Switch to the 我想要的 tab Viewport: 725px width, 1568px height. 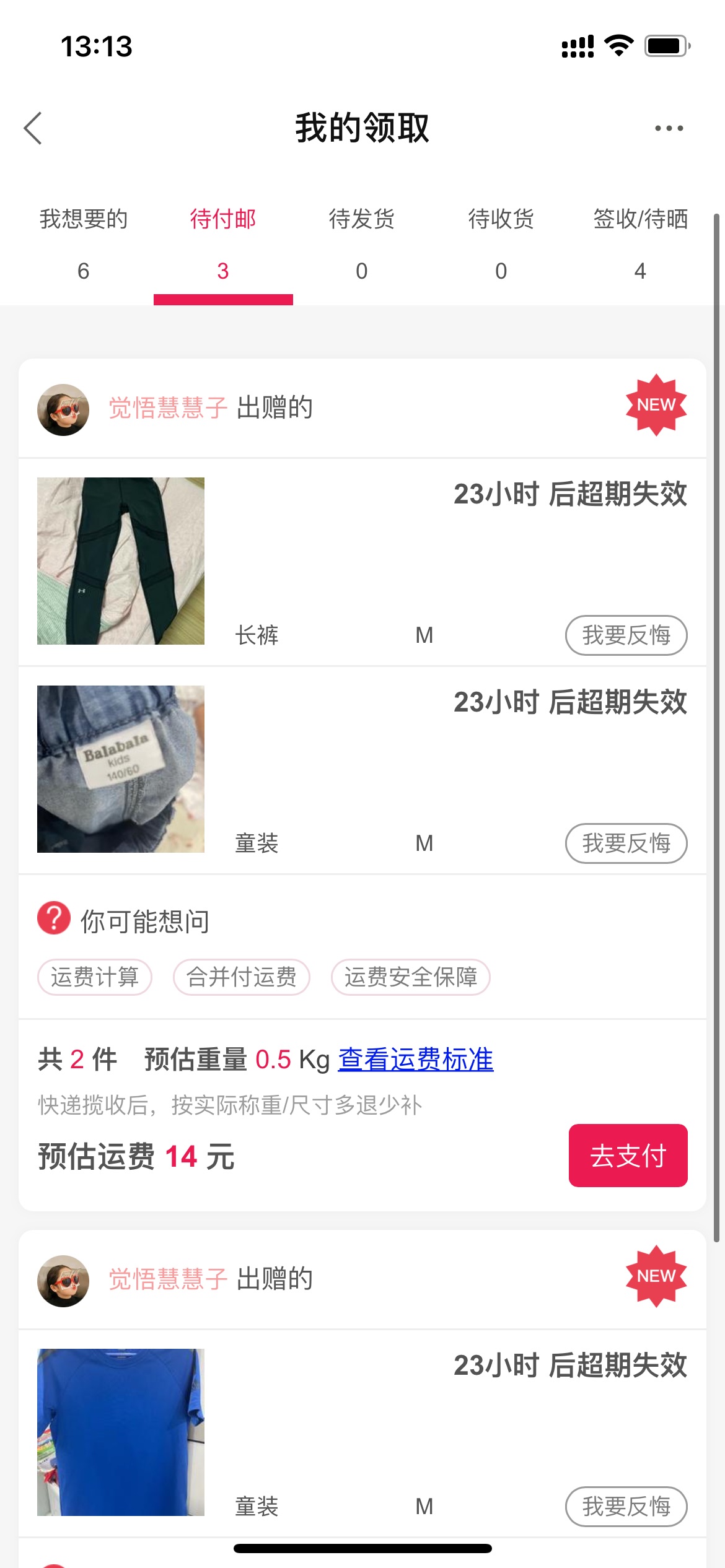click(x=84, y=244)
